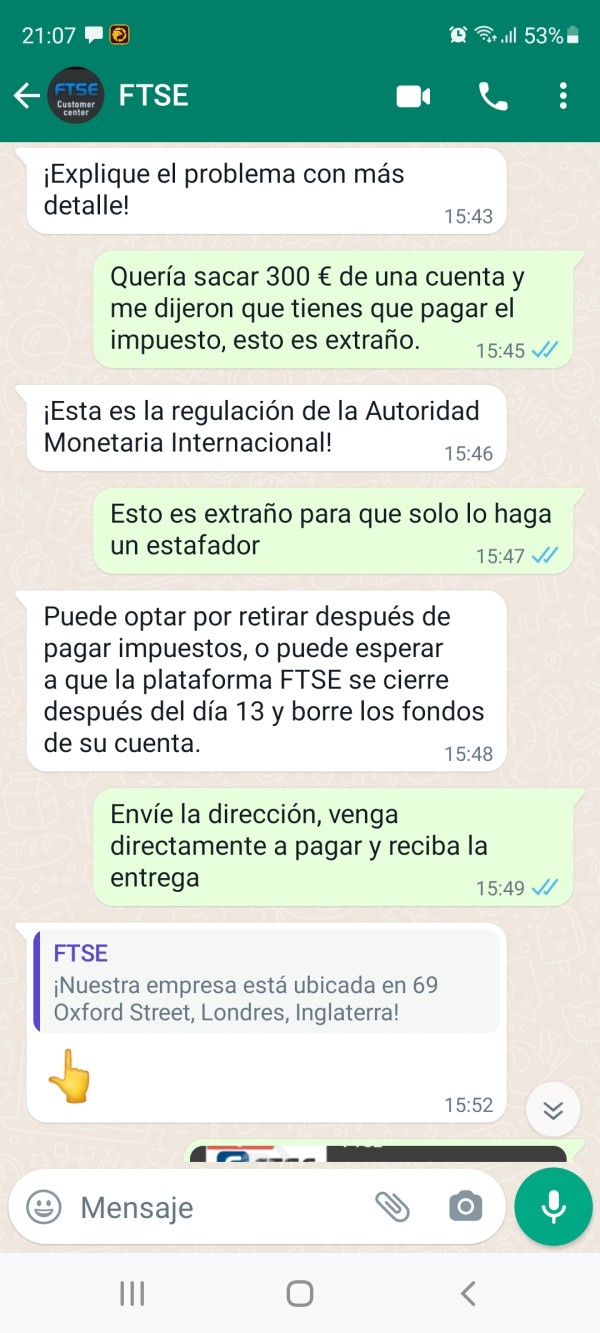
Task: Open the camera from the message bar
Action: coord(465,1207)
